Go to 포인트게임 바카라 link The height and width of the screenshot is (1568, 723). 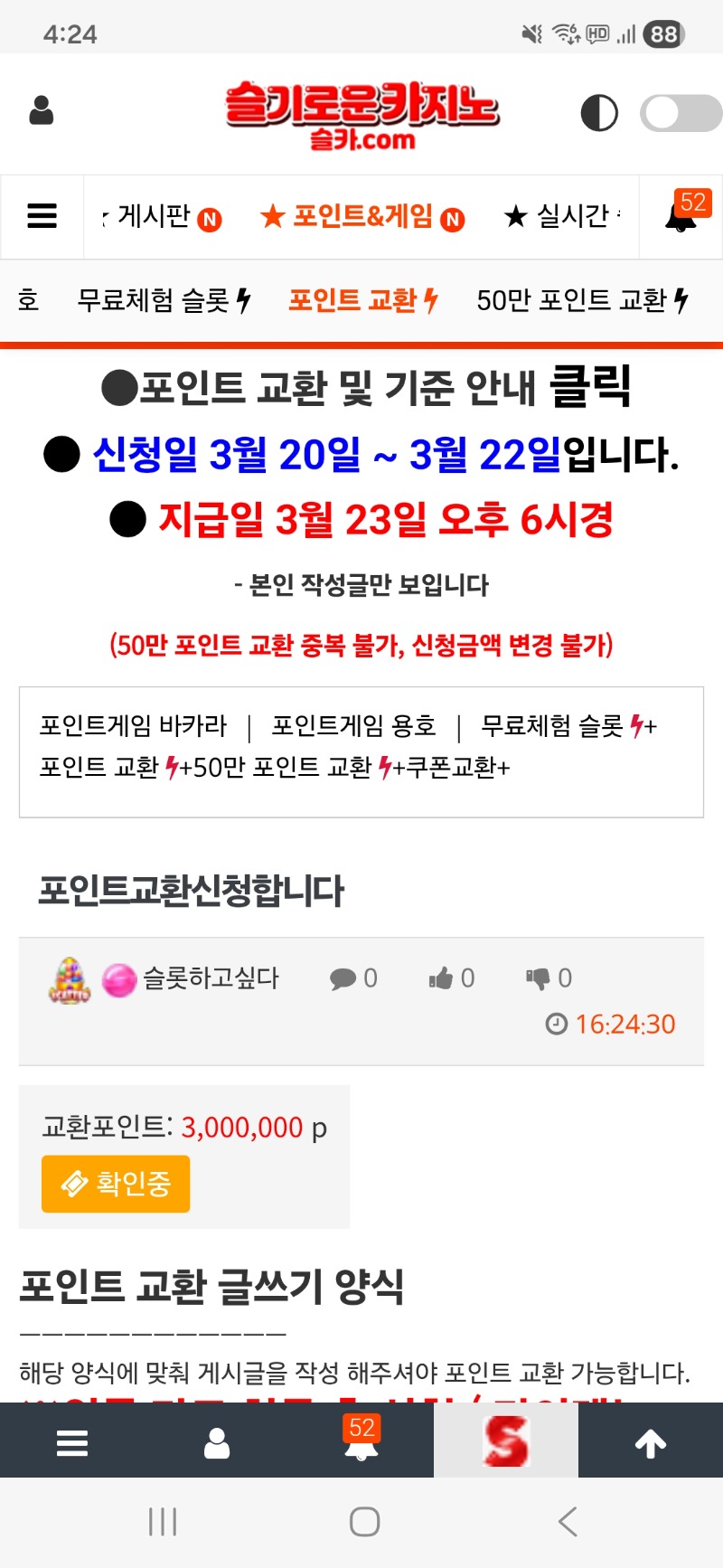(x=133, y=725)
